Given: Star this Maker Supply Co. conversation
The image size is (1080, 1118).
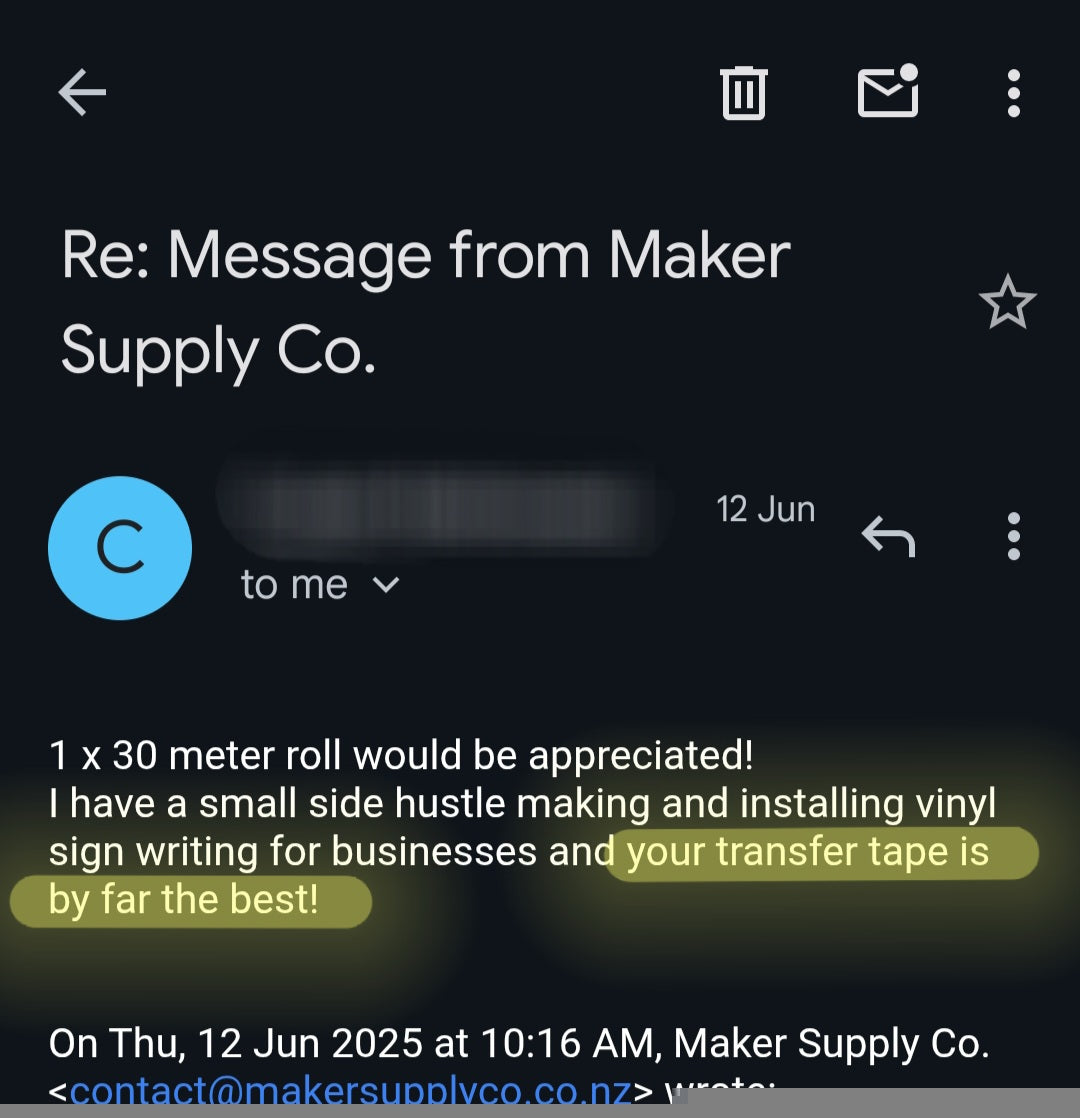Looking at the screenshot, I should click(x=1007, y=303).
